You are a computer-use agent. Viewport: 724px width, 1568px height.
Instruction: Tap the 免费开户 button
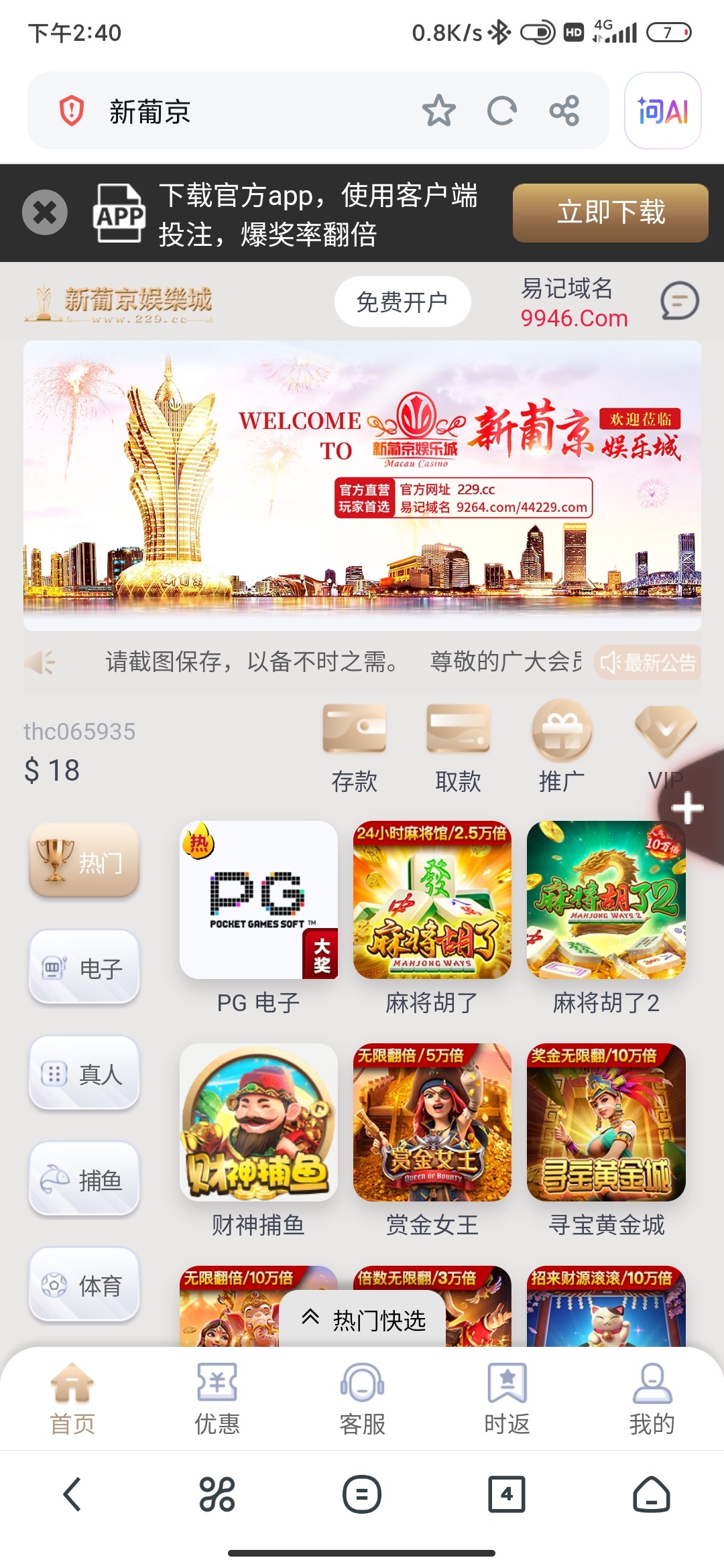pos(402,302)
